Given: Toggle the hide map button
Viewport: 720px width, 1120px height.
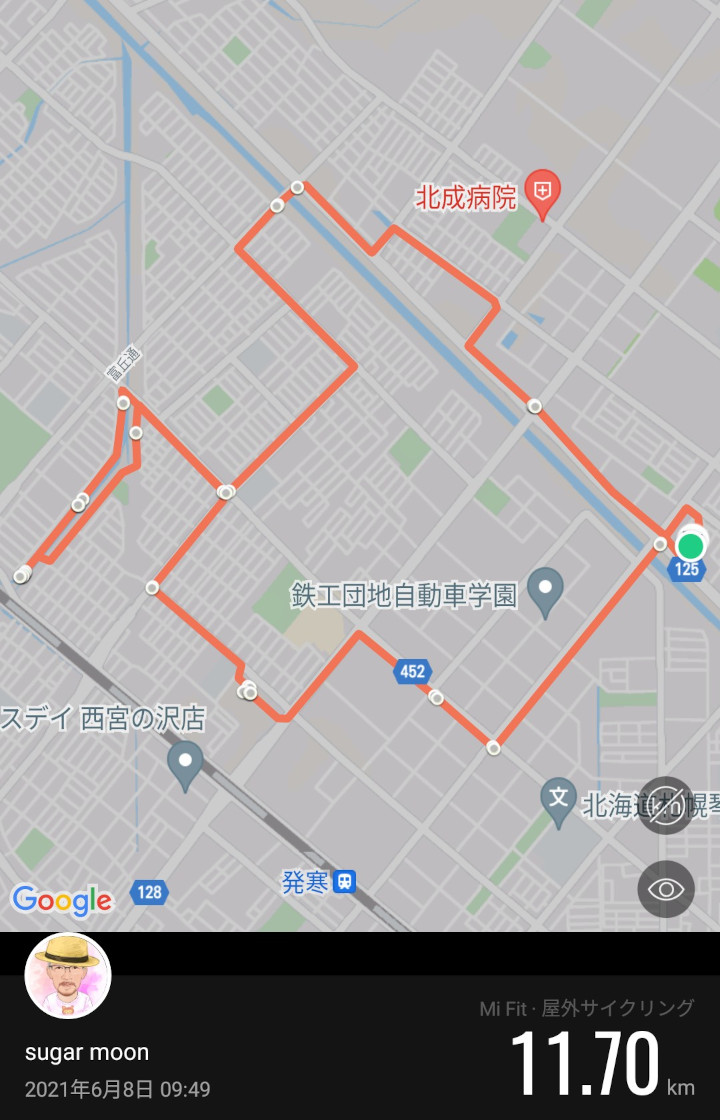Looking at the screenshot, I should [x=666, y=805].
